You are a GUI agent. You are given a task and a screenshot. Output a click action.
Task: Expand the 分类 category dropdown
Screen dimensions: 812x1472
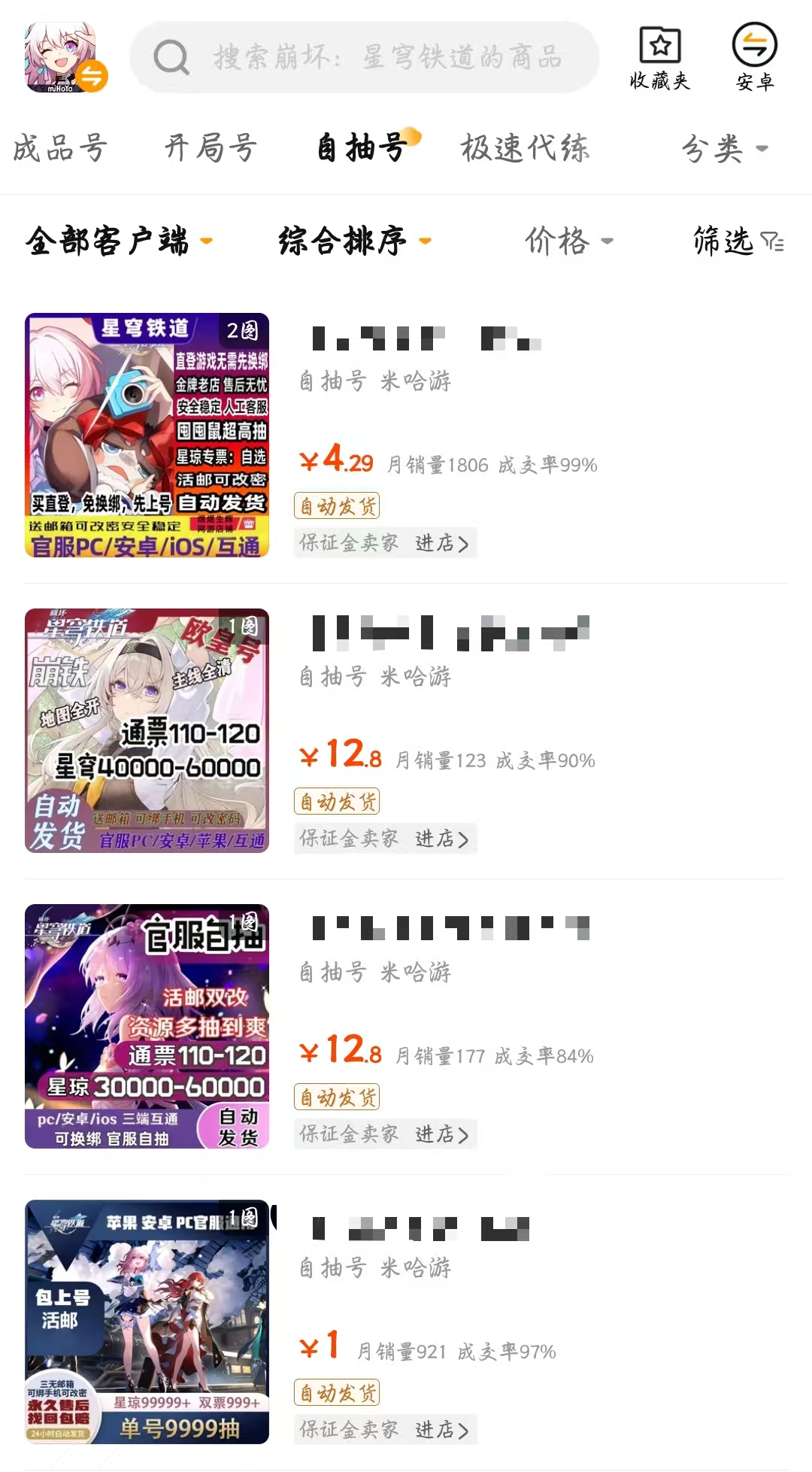coord(723,149)
